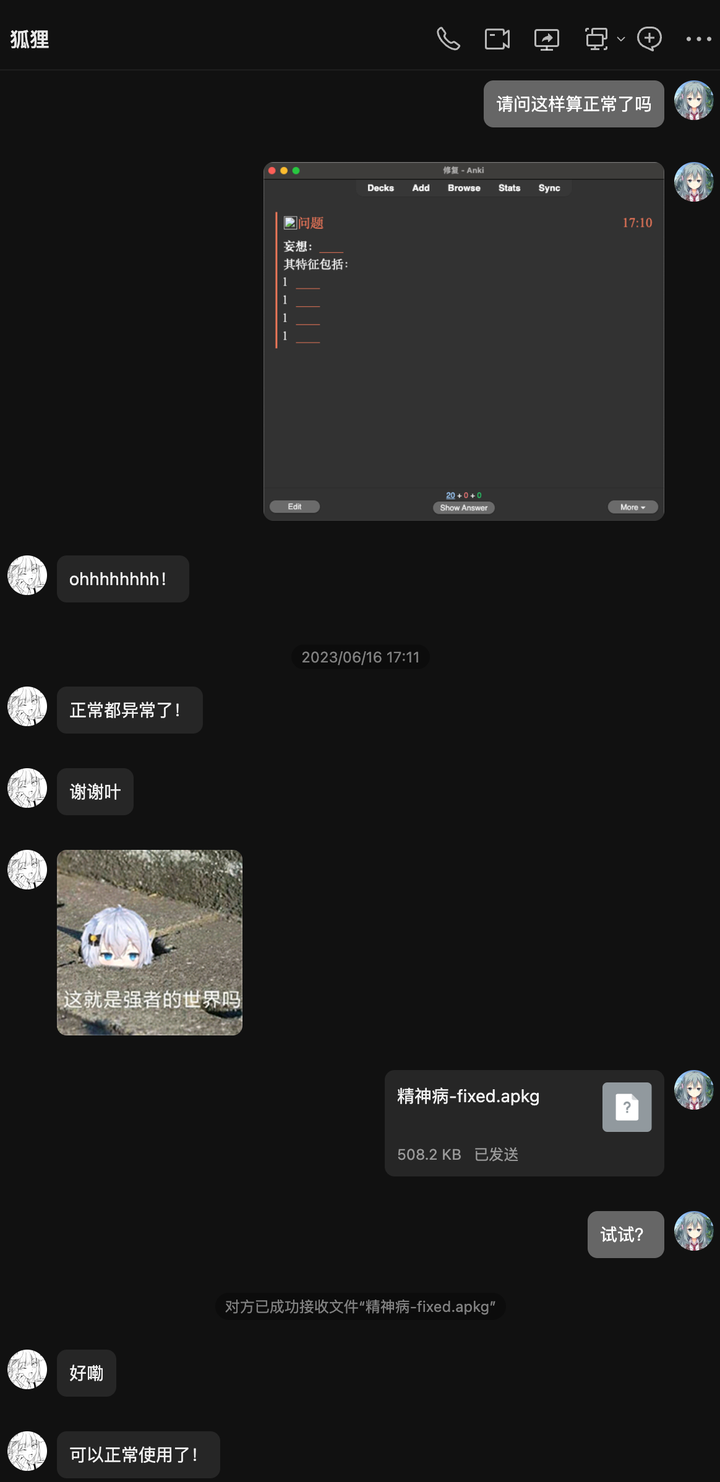720x1482 pixels.
Task: Open 狐狸's avatar beside ohhhhhhhh!
Action: 27,576
